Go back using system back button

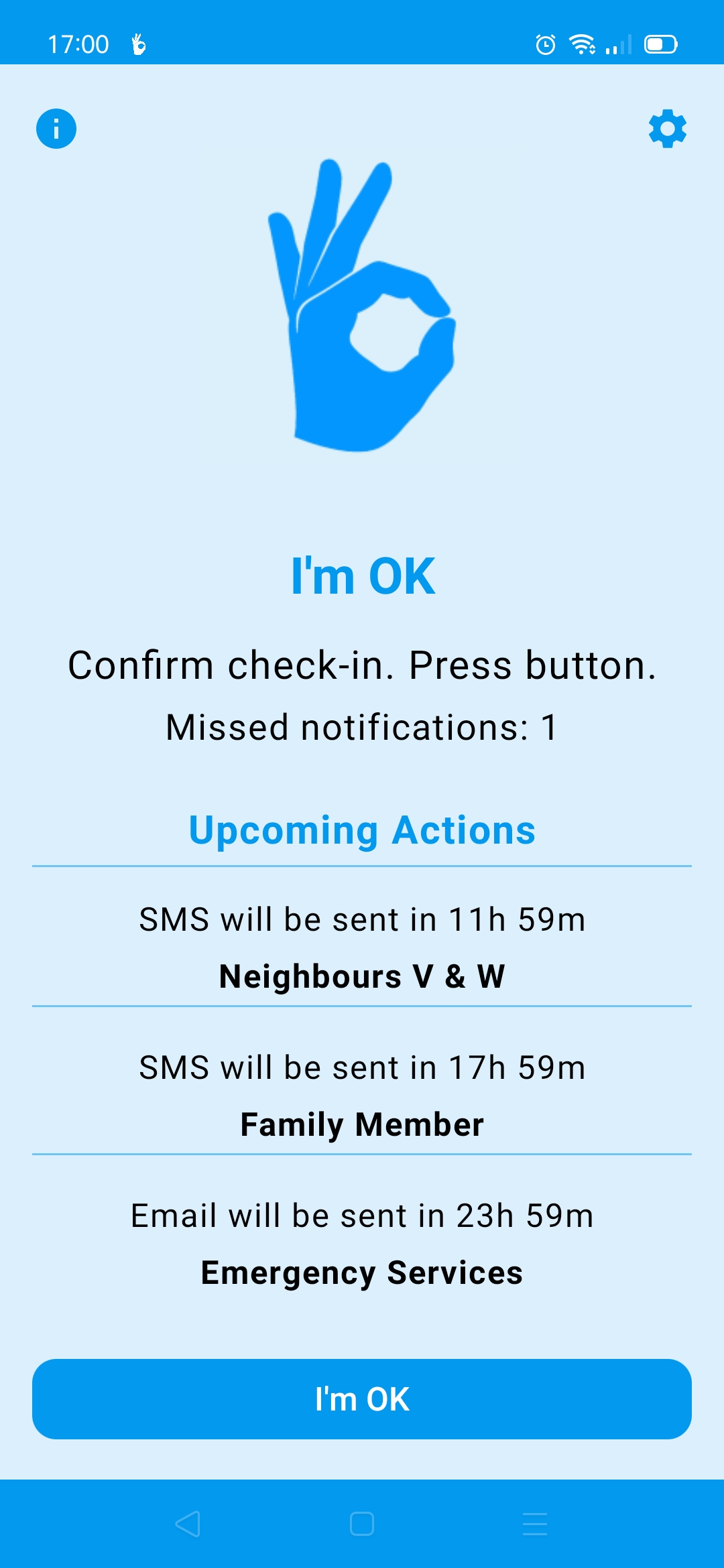pos(188,1524)
